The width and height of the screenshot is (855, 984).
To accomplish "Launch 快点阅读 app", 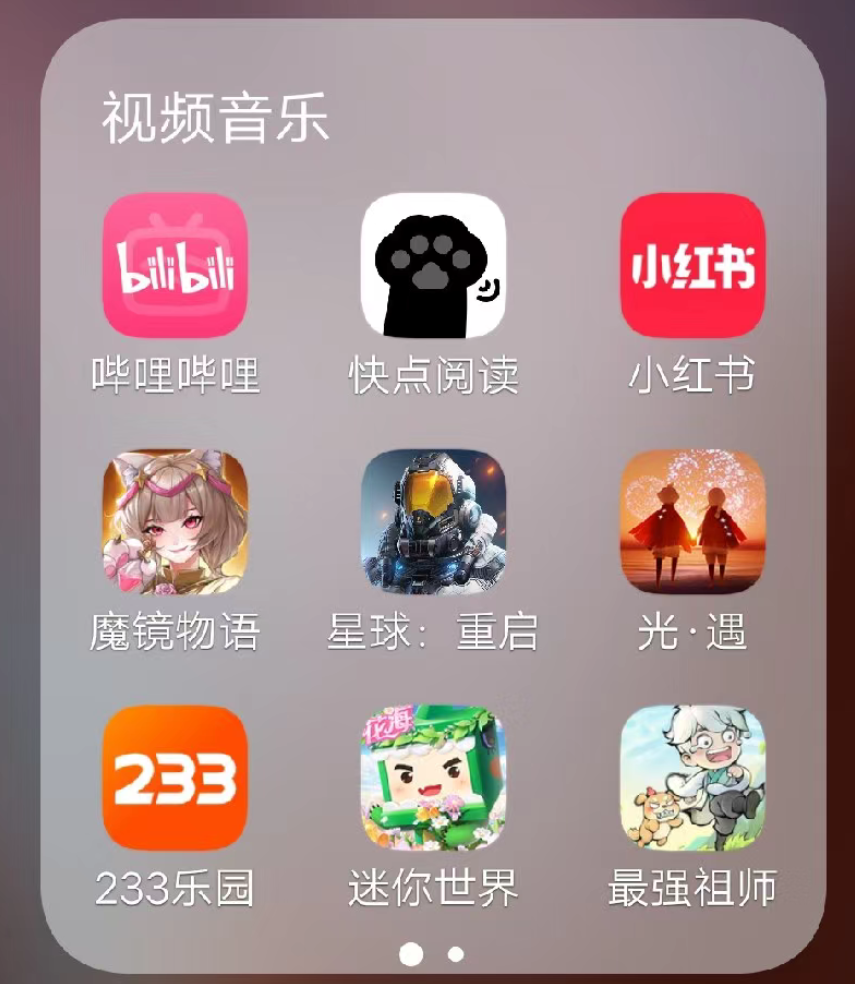I will point(433,265).
